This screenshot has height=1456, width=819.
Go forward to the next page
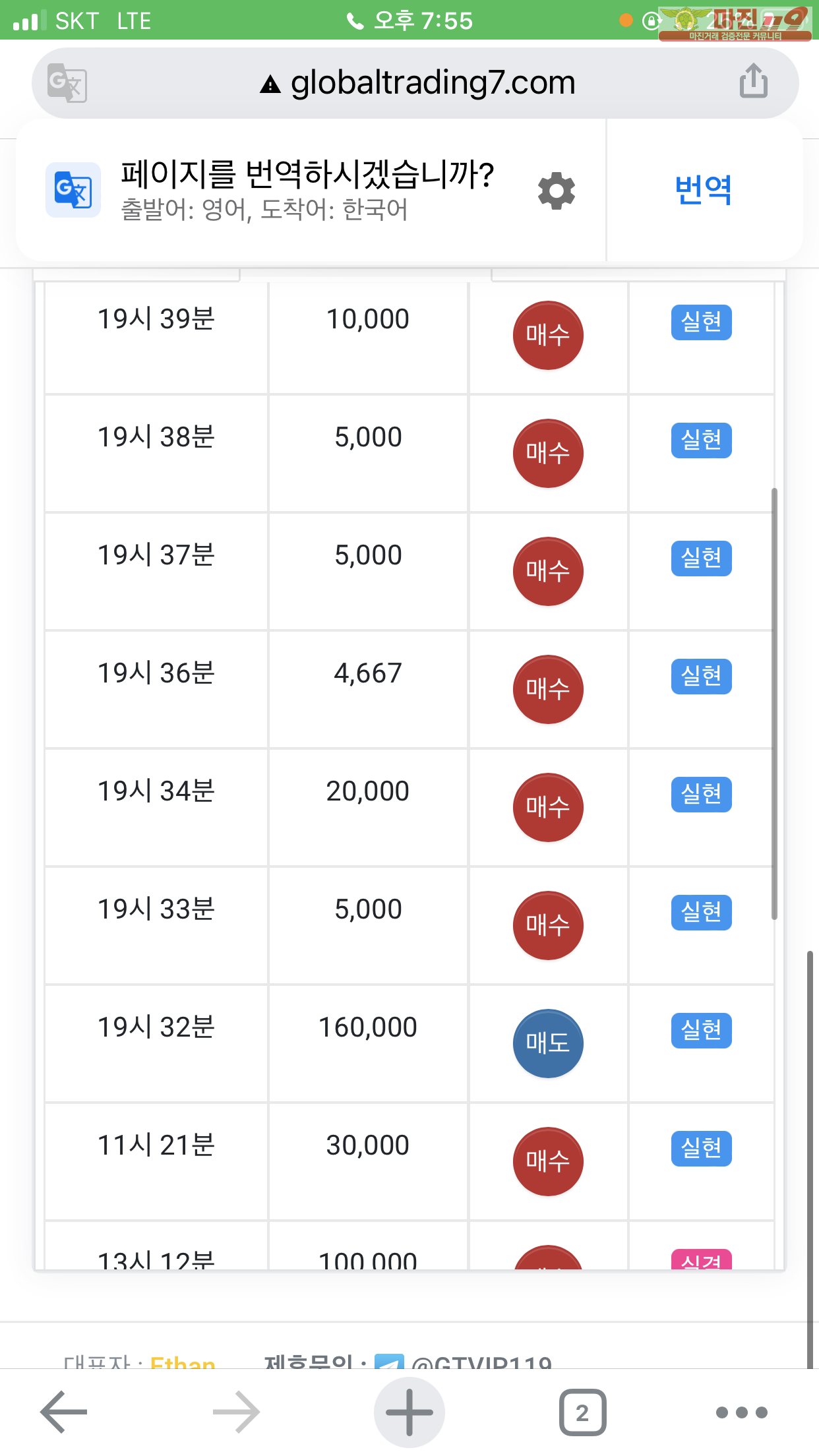click(236, 1412)
